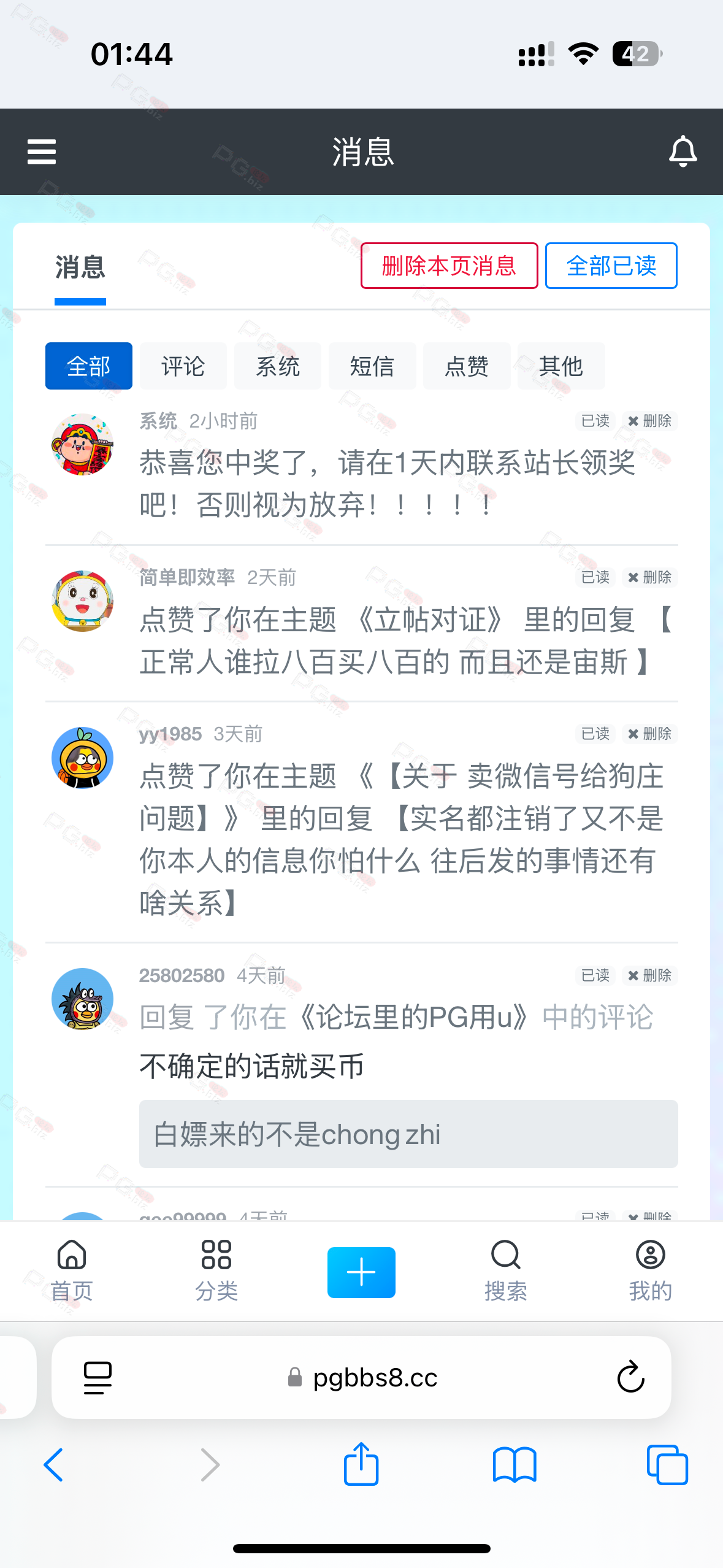Select the 系统 filter chip
Screen dimensions: 723x1568
point(277,366)
